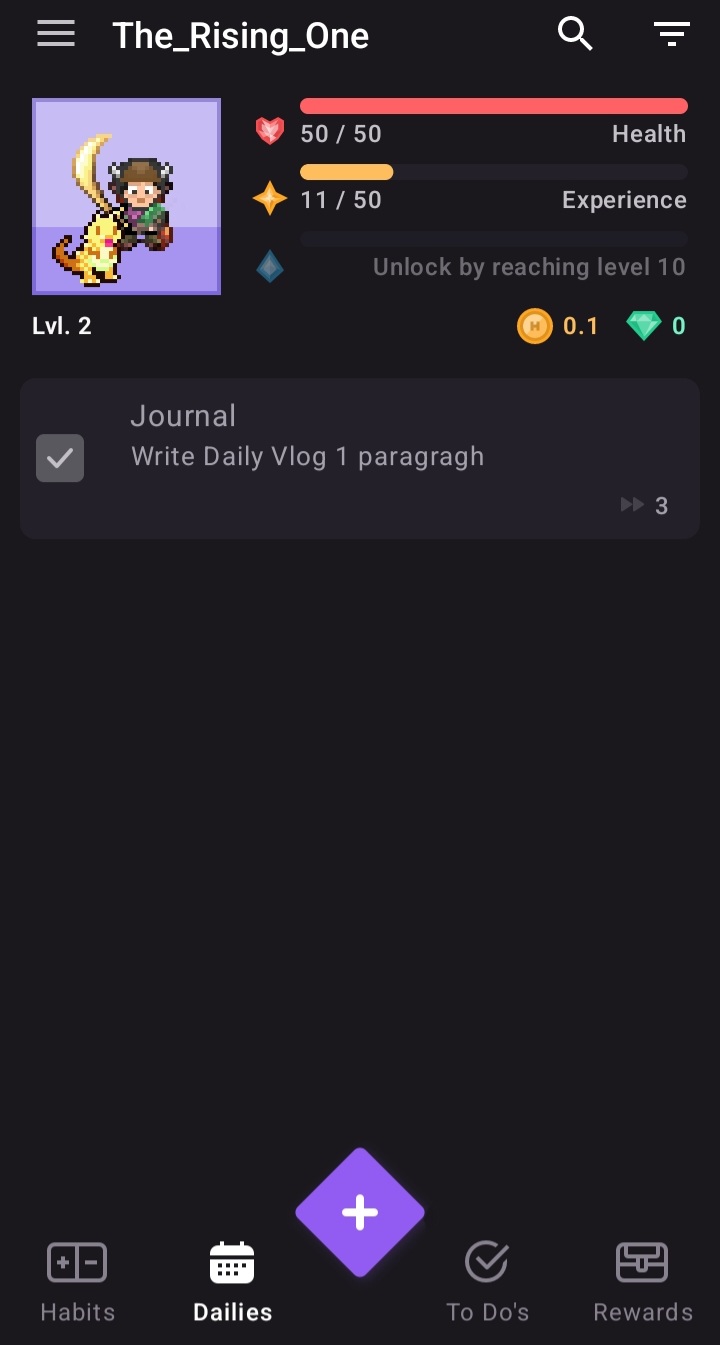Open the filter options icon
Viewport: 720px width, 1345px height.
click(672, 35)
